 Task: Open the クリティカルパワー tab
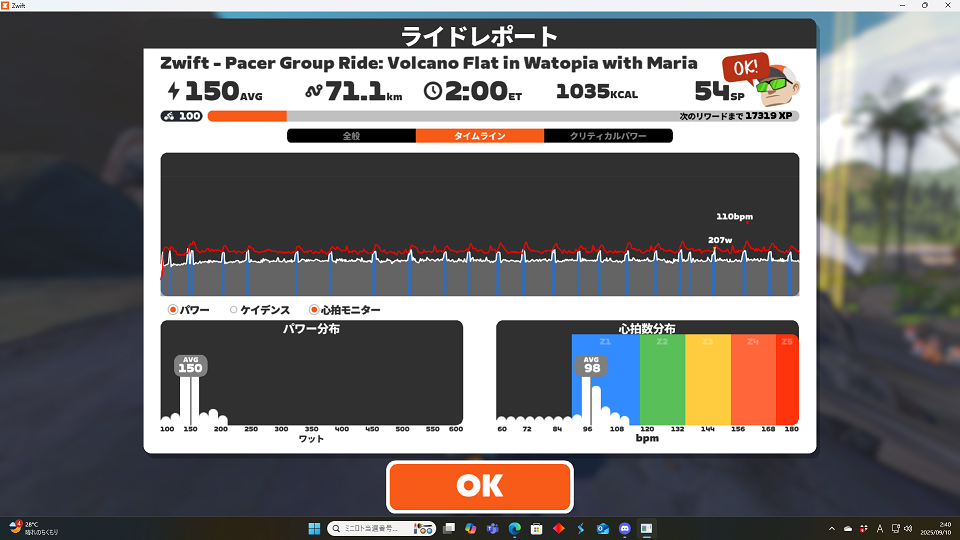pos(608,136)
